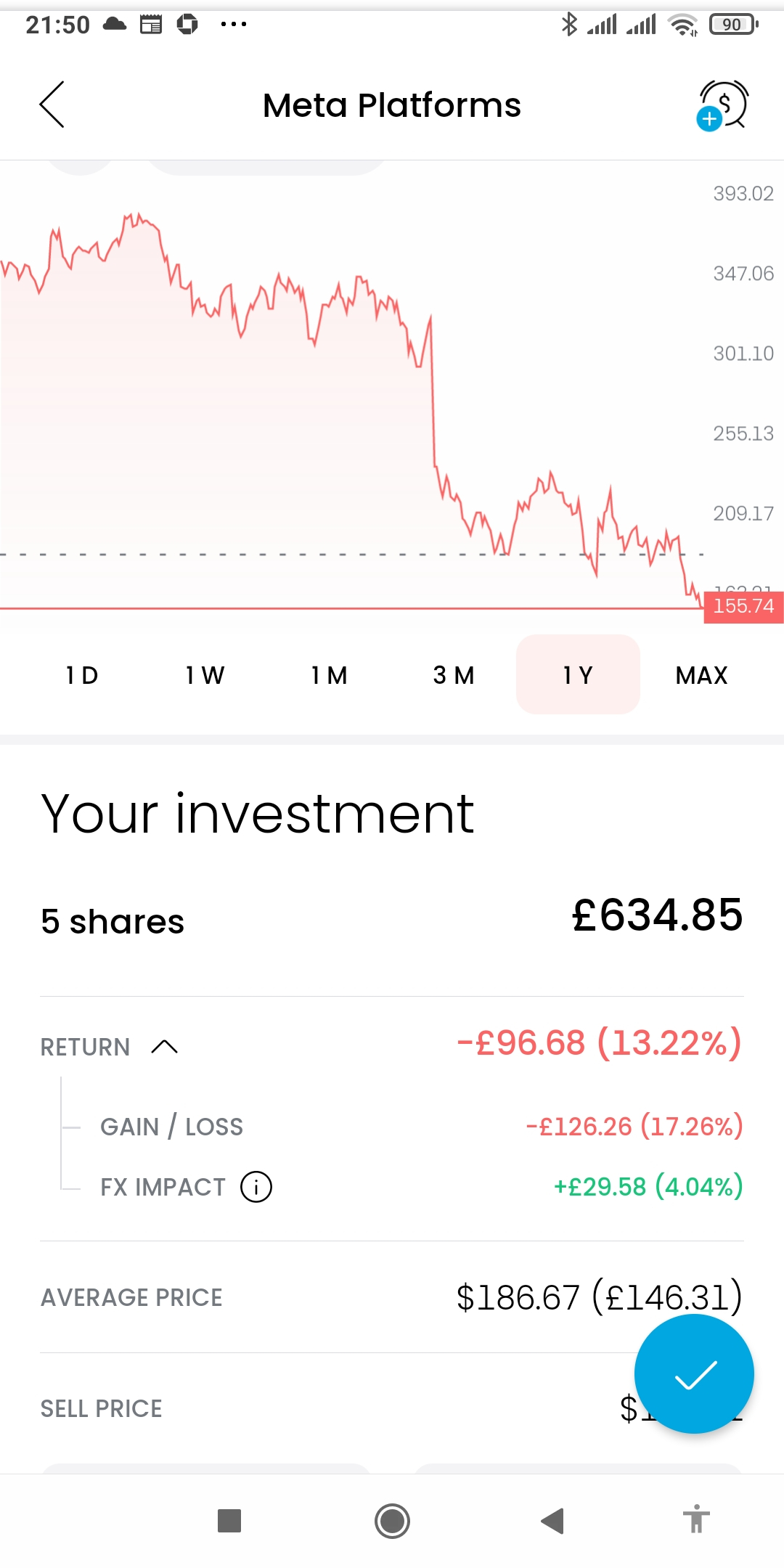Tap the blue checkmark floating button
This screenshot has height=1568, width=784.
click(x=694, y=1373)
